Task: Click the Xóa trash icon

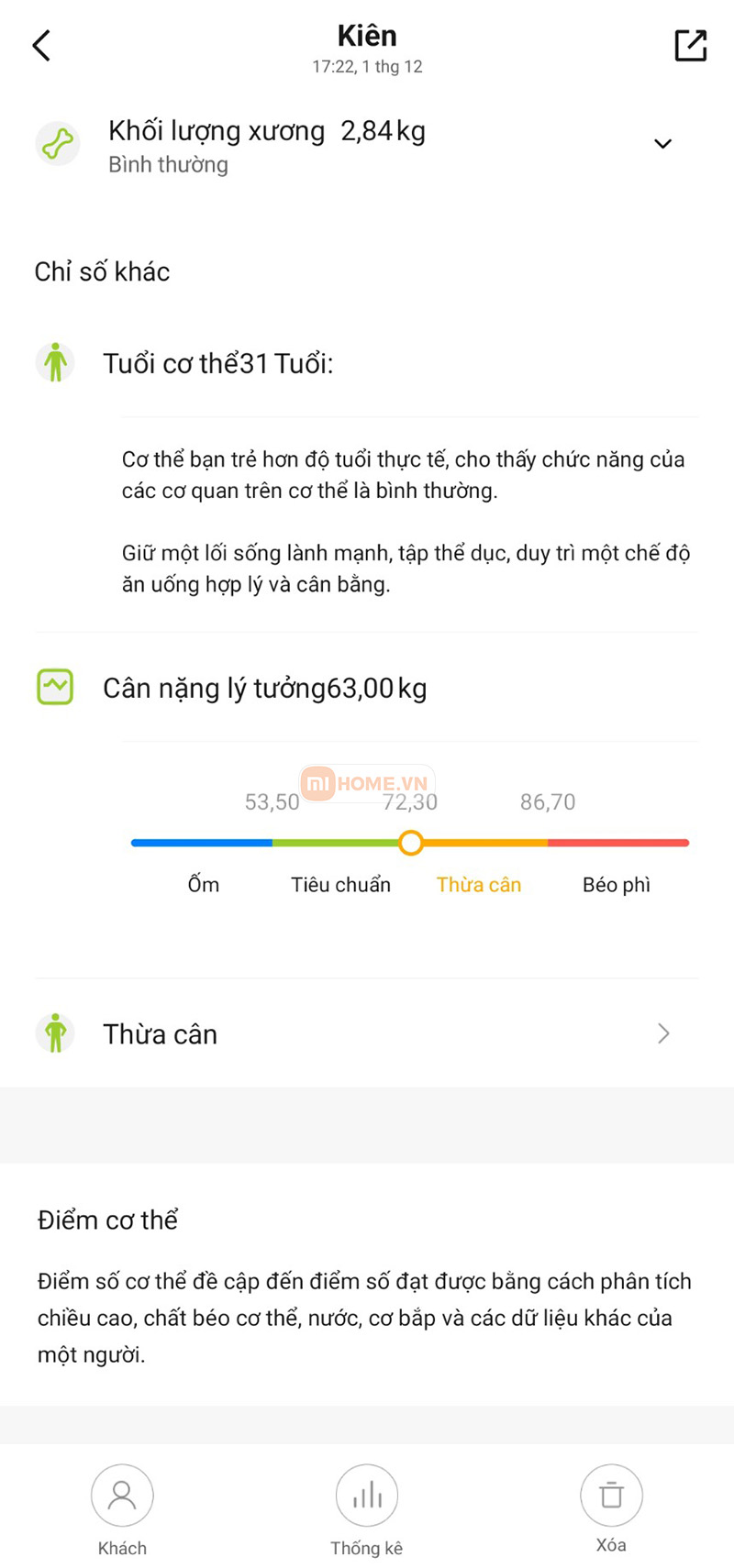Action: click(x=611, y=1493)
